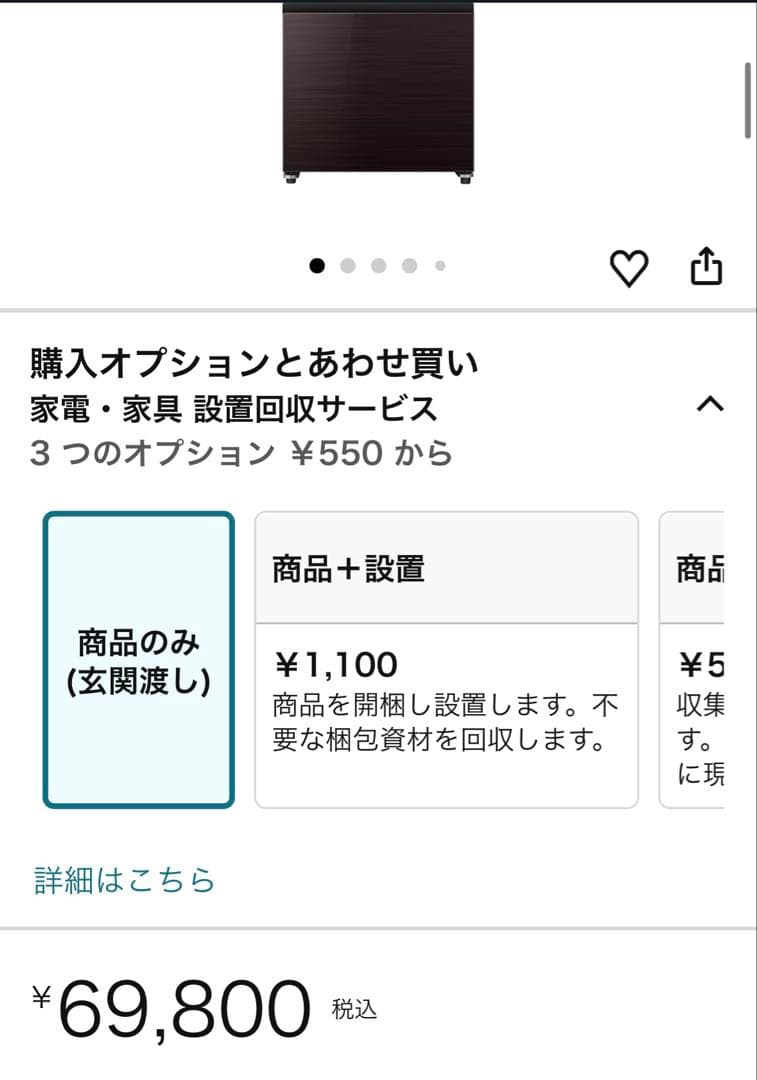Select the 商品のみ(玄関渡し) option
This screenshot has height=1080, width=757.
[x=140, y=660]
